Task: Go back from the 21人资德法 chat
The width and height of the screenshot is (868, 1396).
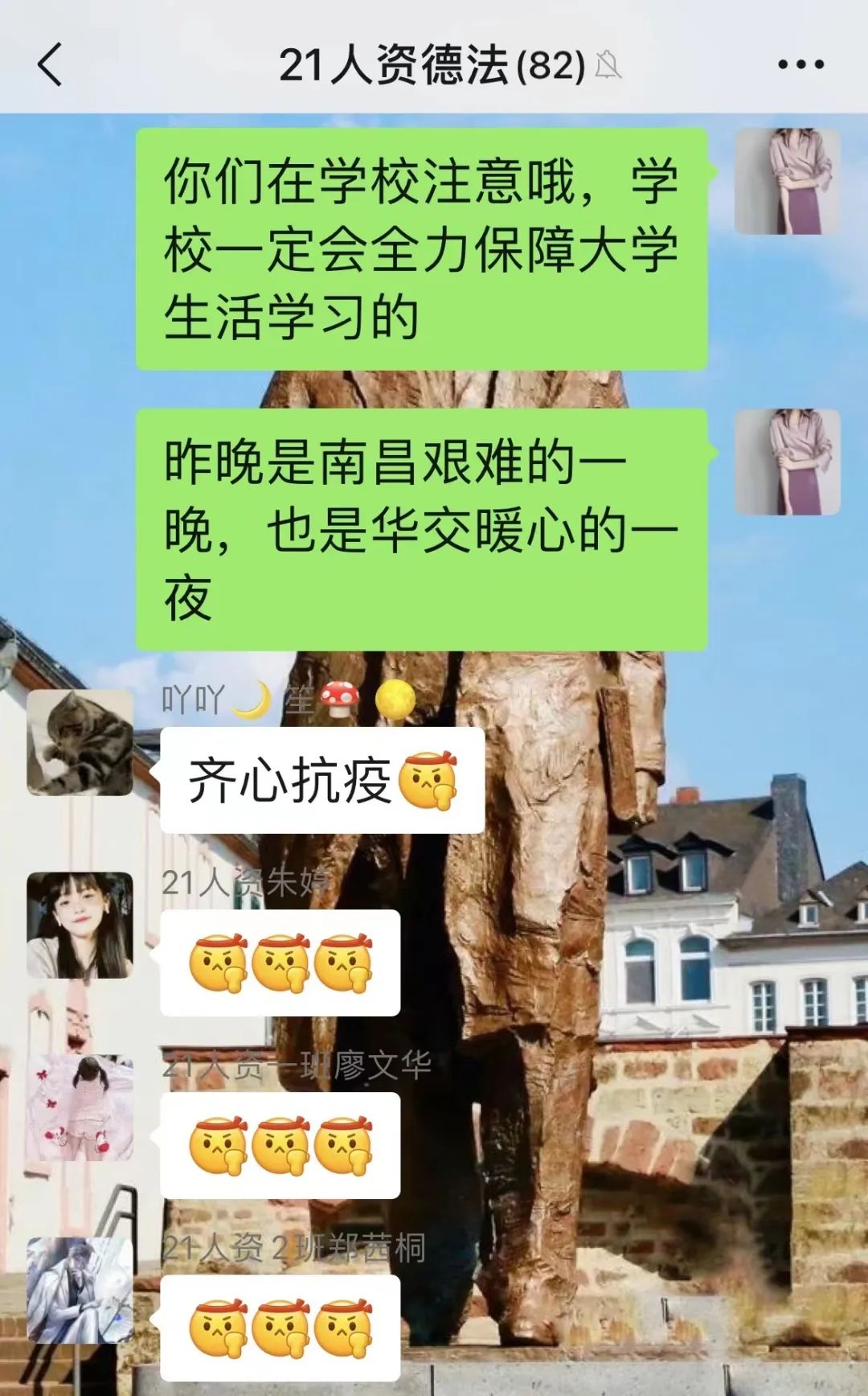Action: pos(50,64)
